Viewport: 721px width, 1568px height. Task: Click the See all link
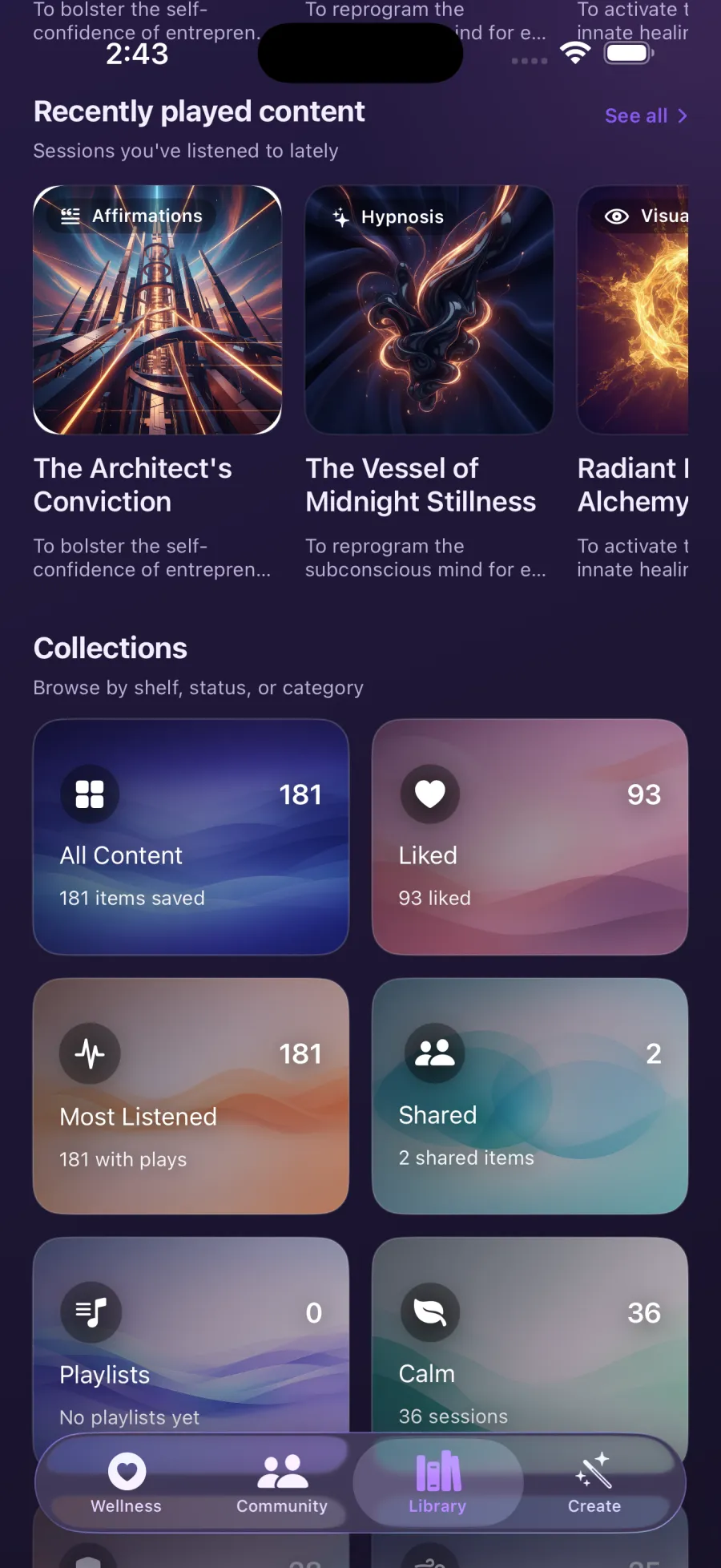[x=635, y=115]
